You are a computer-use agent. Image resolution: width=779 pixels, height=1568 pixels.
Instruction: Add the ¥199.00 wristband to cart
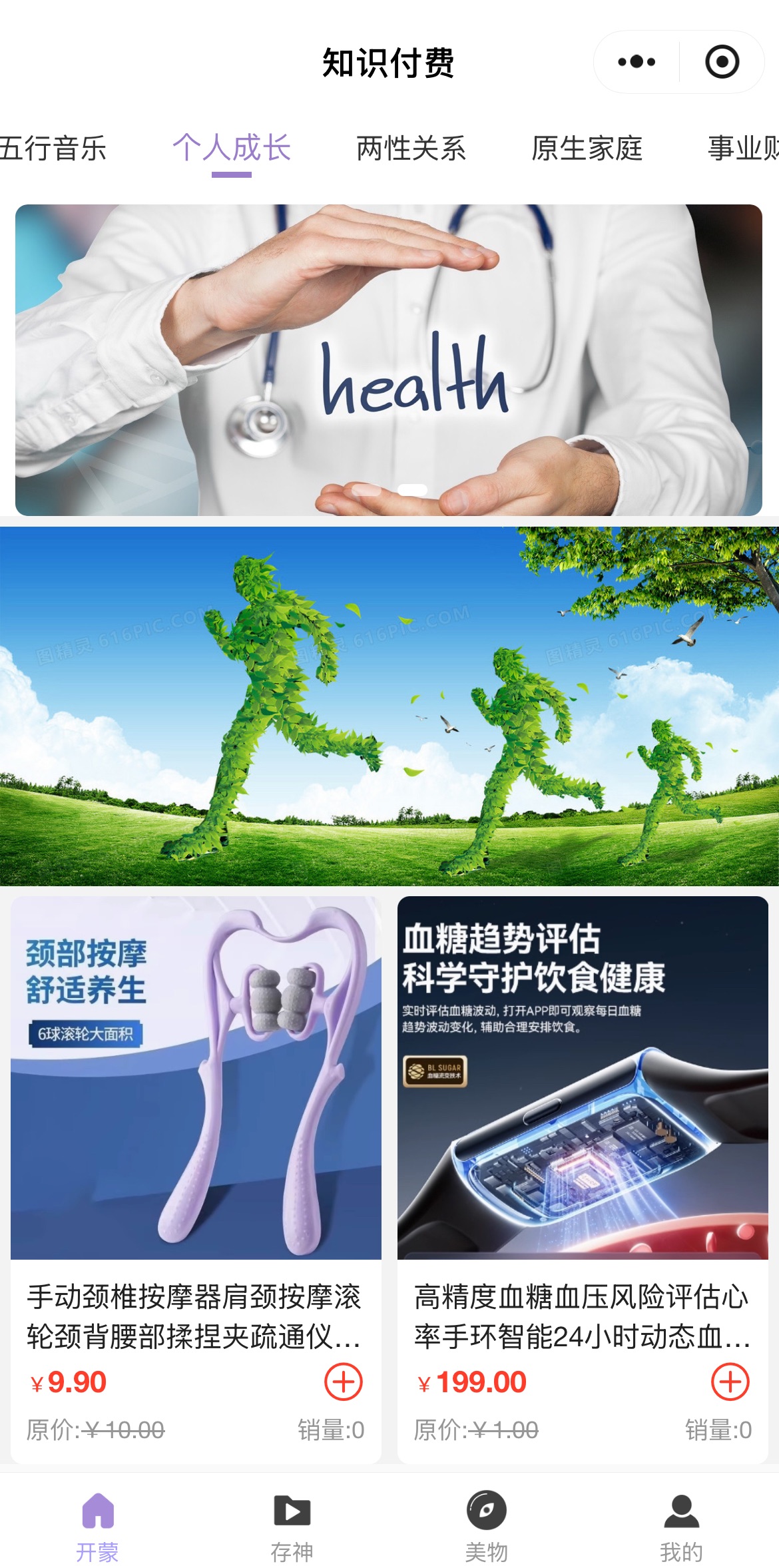[730, 1382]
